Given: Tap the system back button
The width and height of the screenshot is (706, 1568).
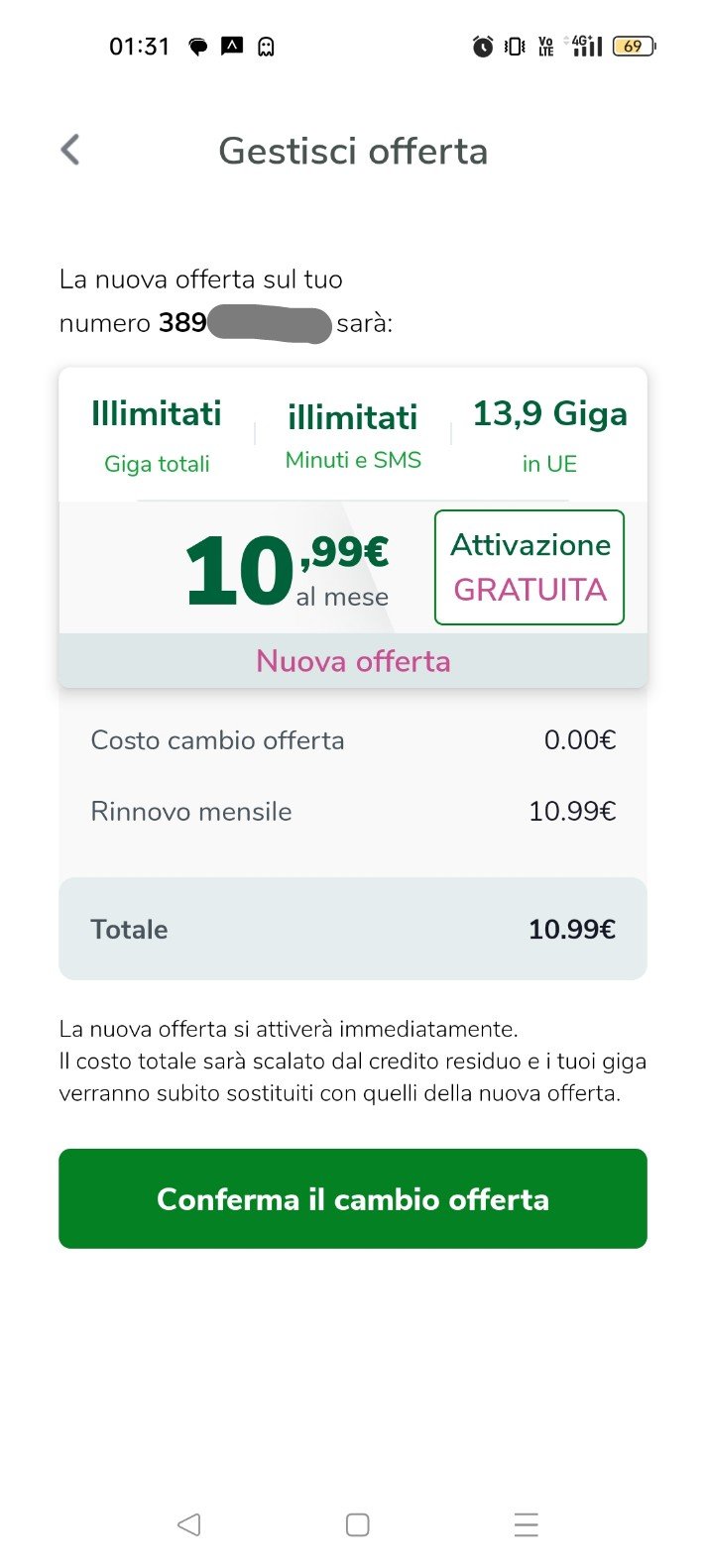Looking at the screenshot, I should click(x=188, y=1523).
